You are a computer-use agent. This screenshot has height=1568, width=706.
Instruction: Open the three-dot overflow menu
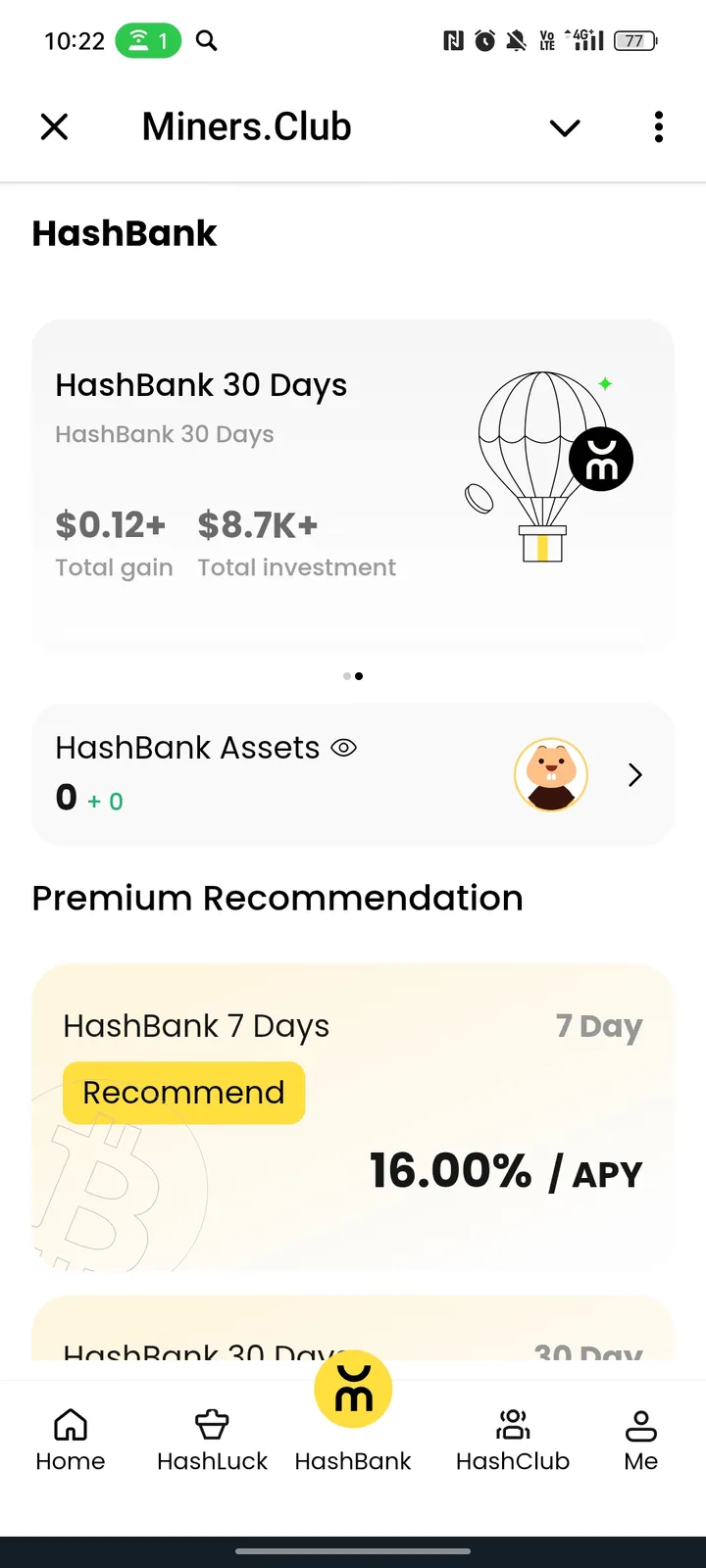click(x=658, y=127)
